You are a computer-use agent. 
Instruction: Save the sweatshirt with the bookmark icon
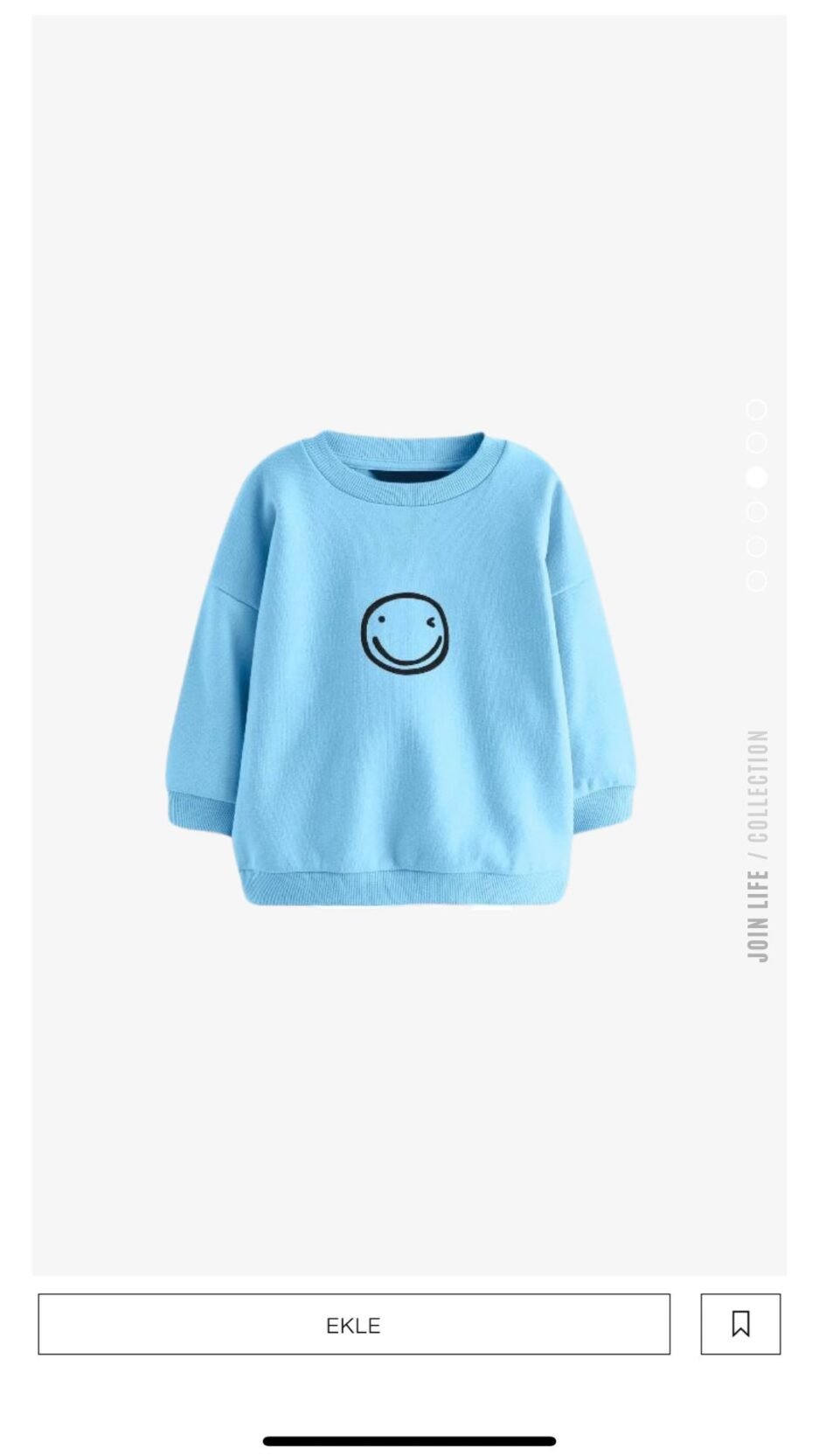pos(740,1324)
